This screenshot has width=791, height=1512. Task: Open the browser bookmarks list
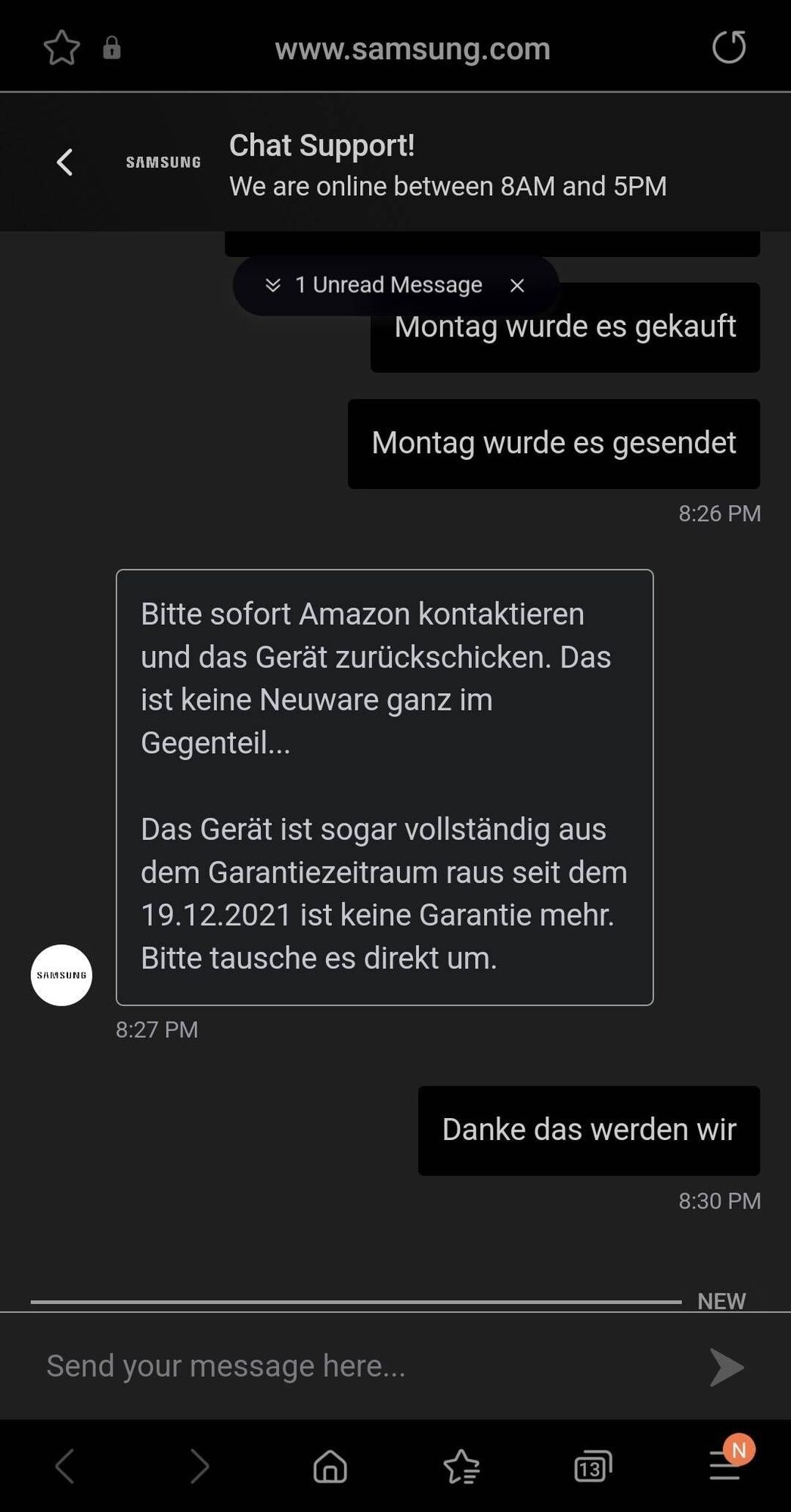pyautogui.click(x=461, y=1467)
